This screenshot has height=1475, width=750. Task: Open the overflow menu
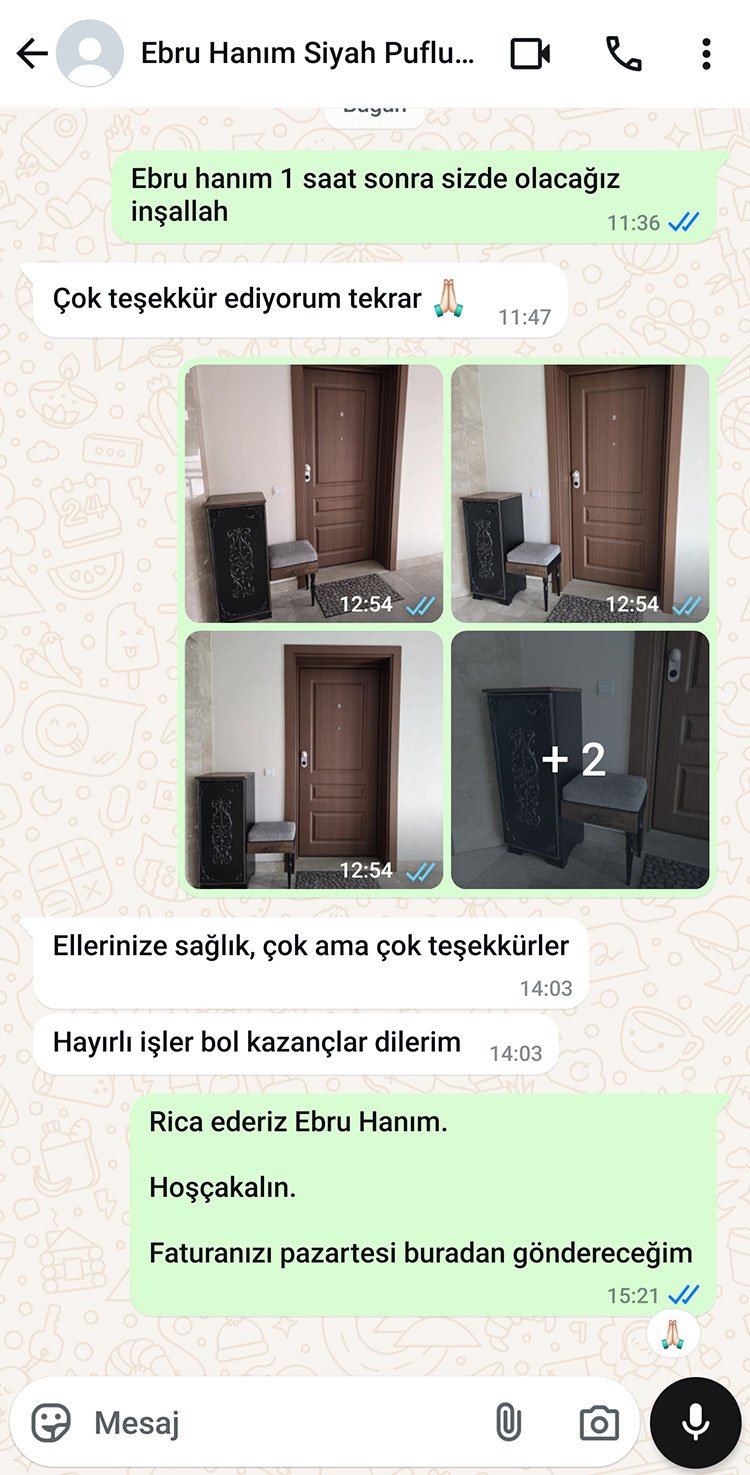[706, 54]
